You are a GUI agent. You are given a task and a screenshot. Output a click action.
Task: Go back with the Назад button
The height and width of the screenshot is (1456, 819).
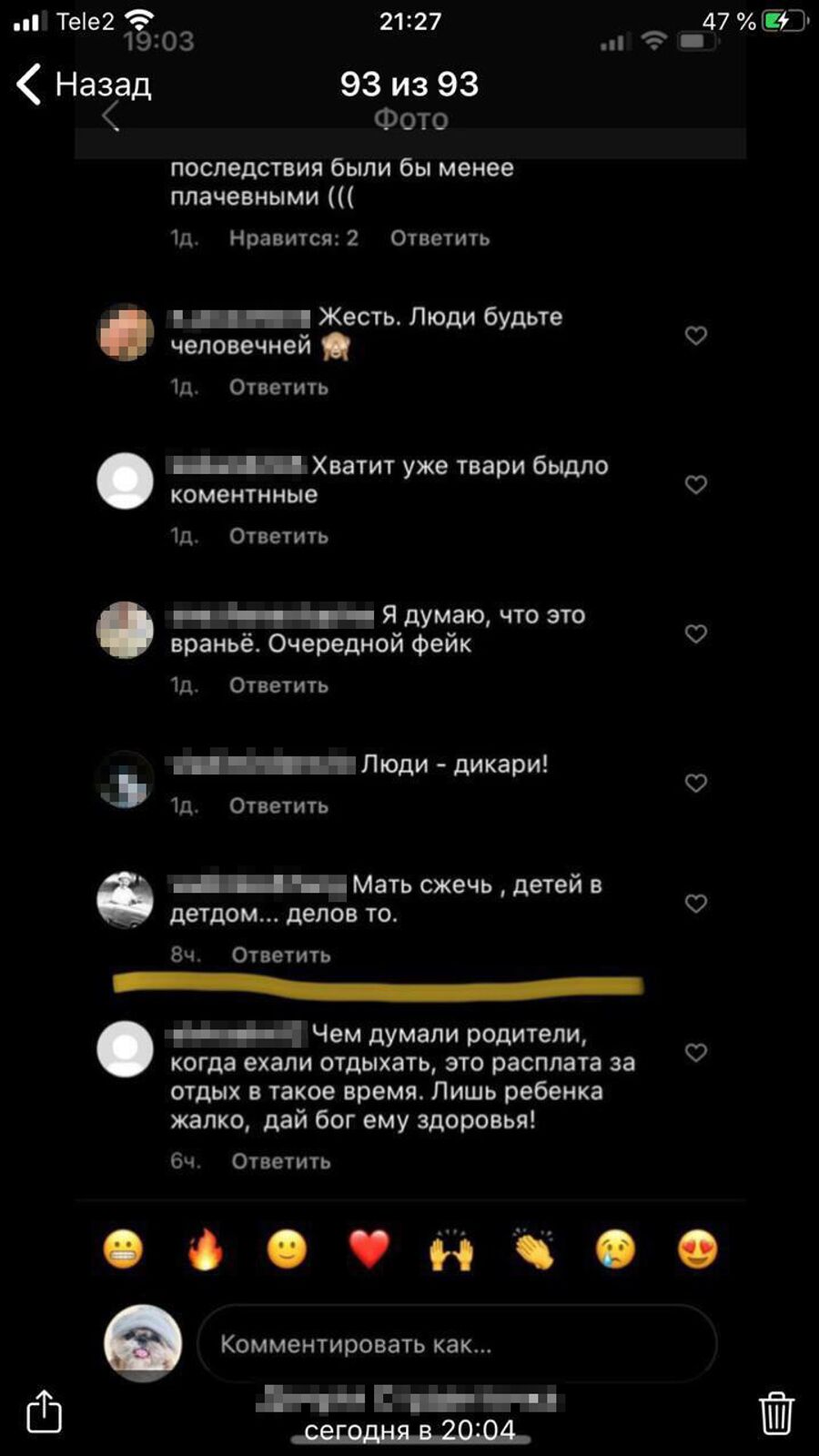(x=82, y=85)
